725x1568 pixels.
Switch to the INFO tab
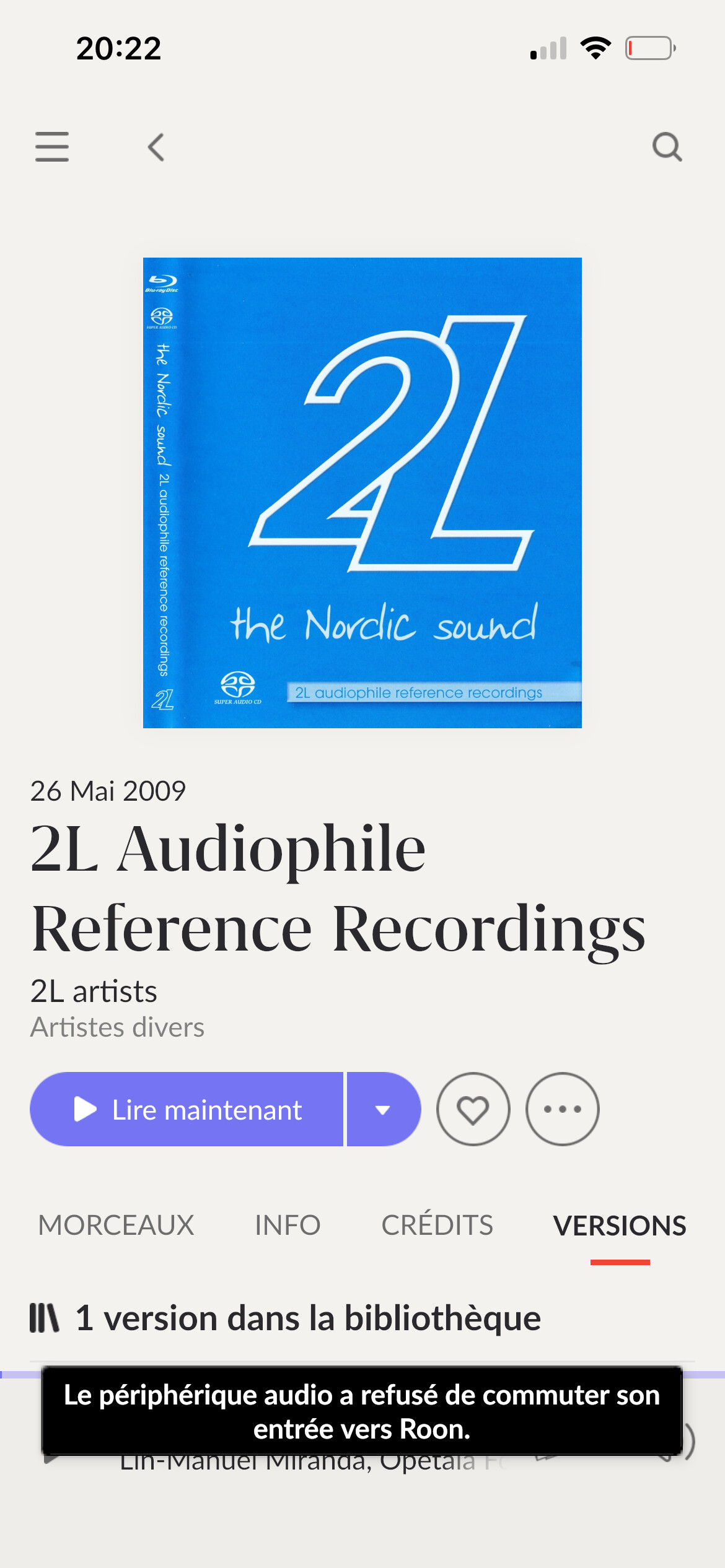288,1225
